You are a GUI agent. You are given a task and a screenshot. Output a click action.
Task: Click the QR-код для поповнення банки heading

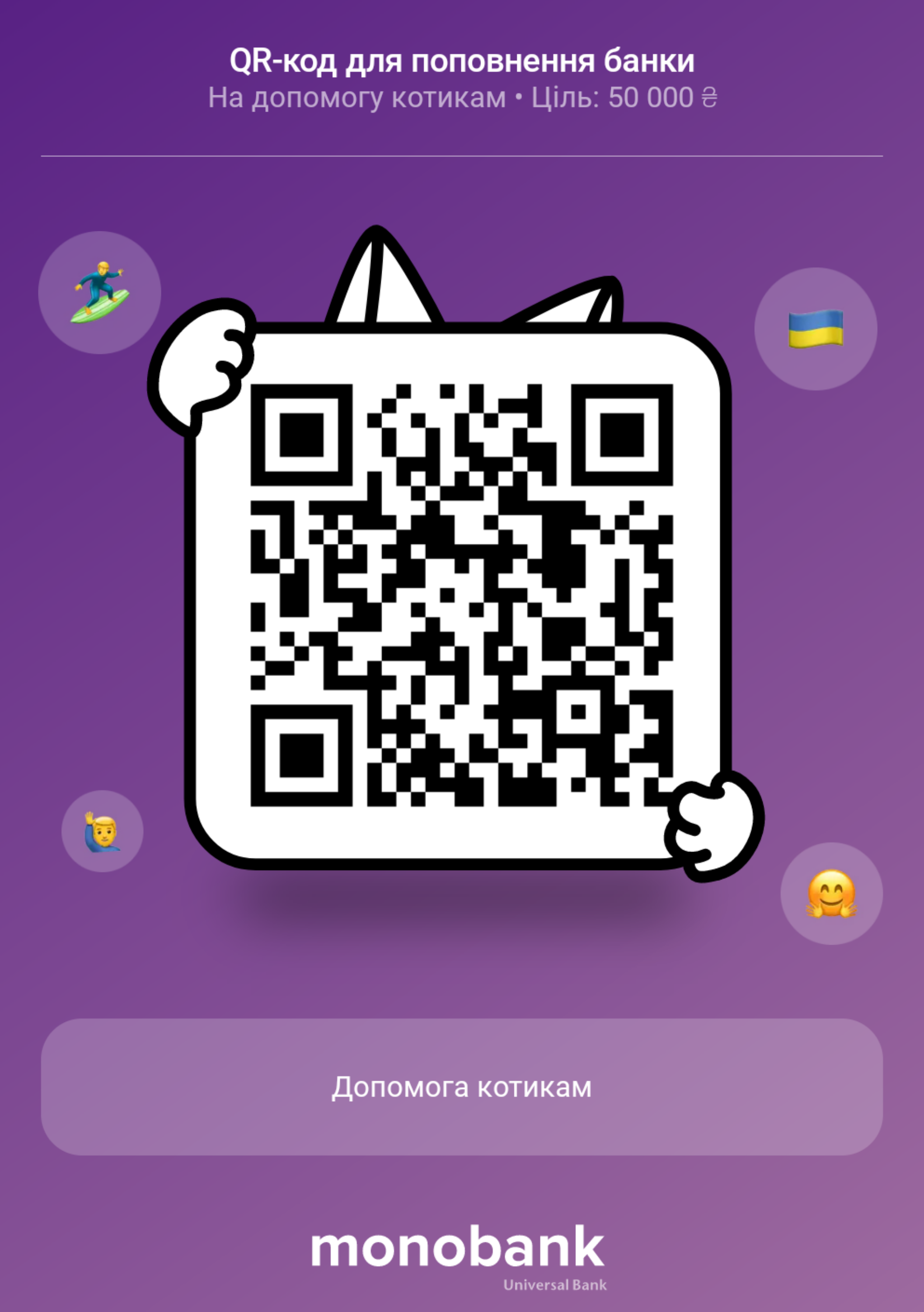[x=462, y=60]
